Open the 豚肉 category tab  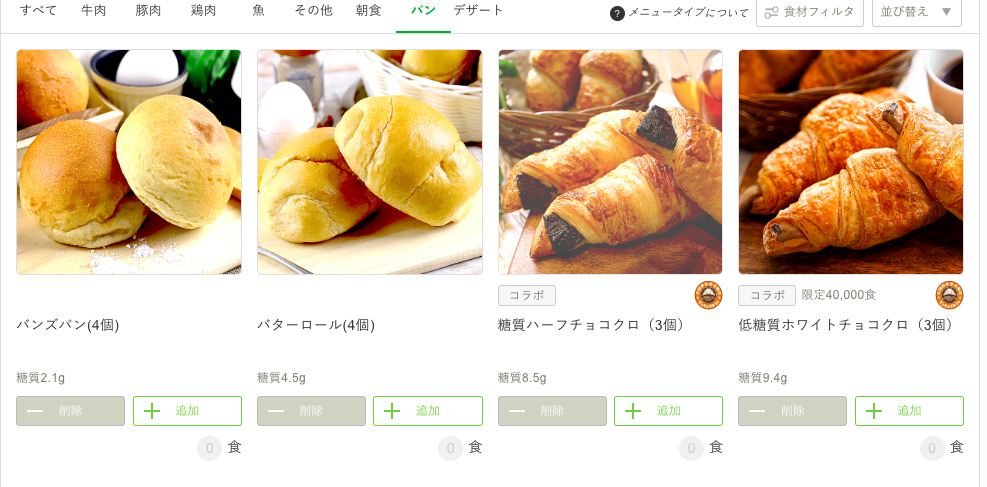click(149, 11)
